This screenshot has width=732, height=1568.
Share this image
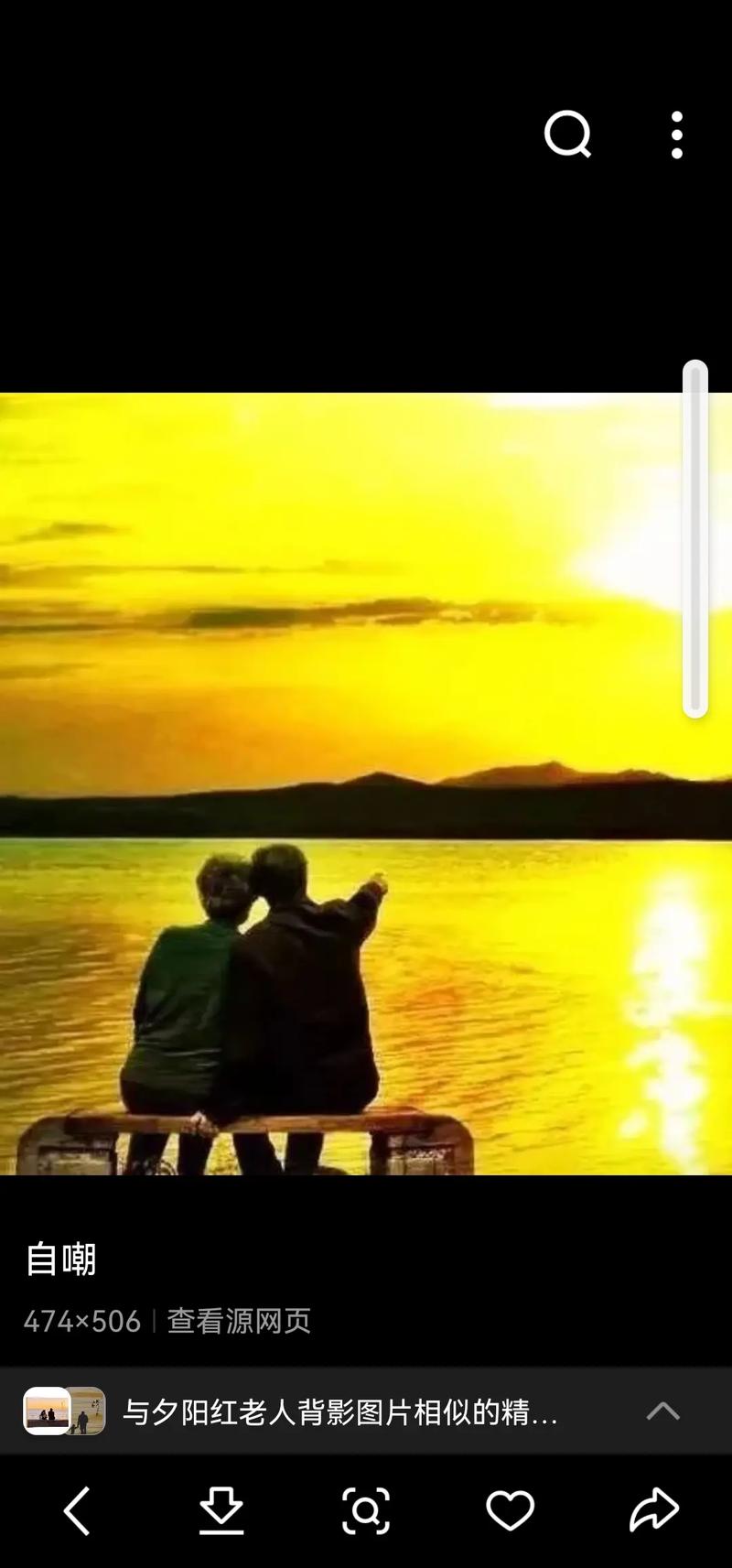click(x=653, y=1510)
